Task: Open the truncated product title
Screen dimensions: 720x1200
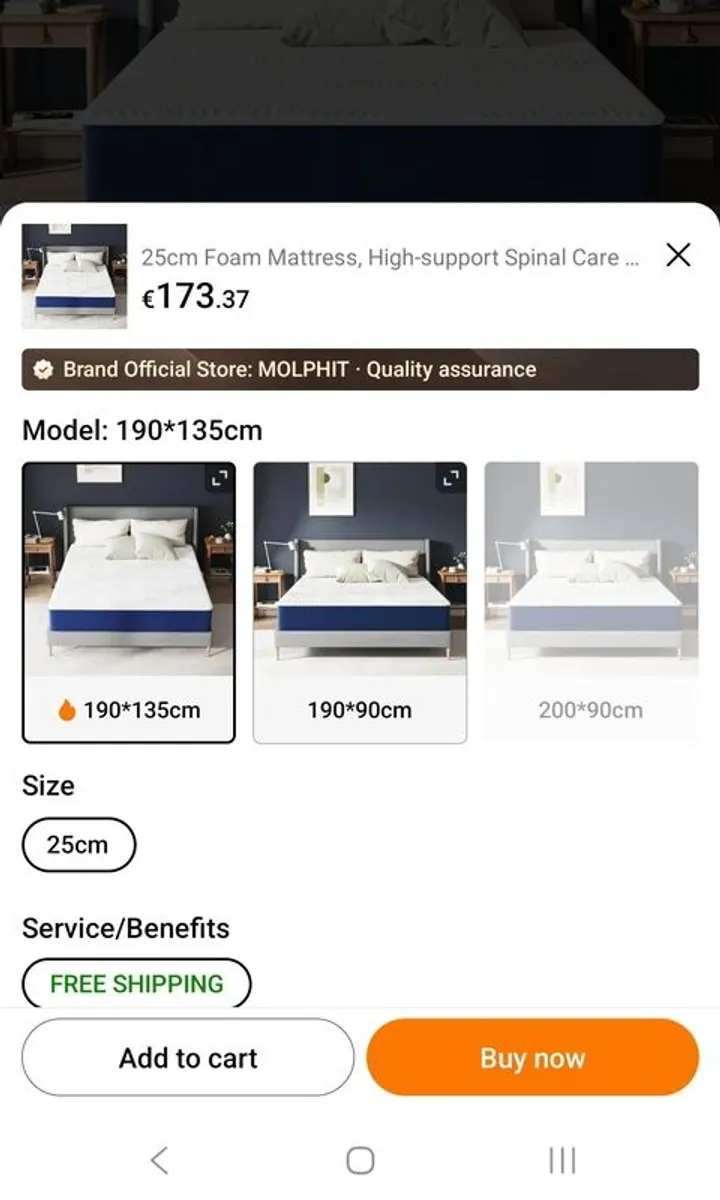Action: pyautogui.click(x=390, y=257)
